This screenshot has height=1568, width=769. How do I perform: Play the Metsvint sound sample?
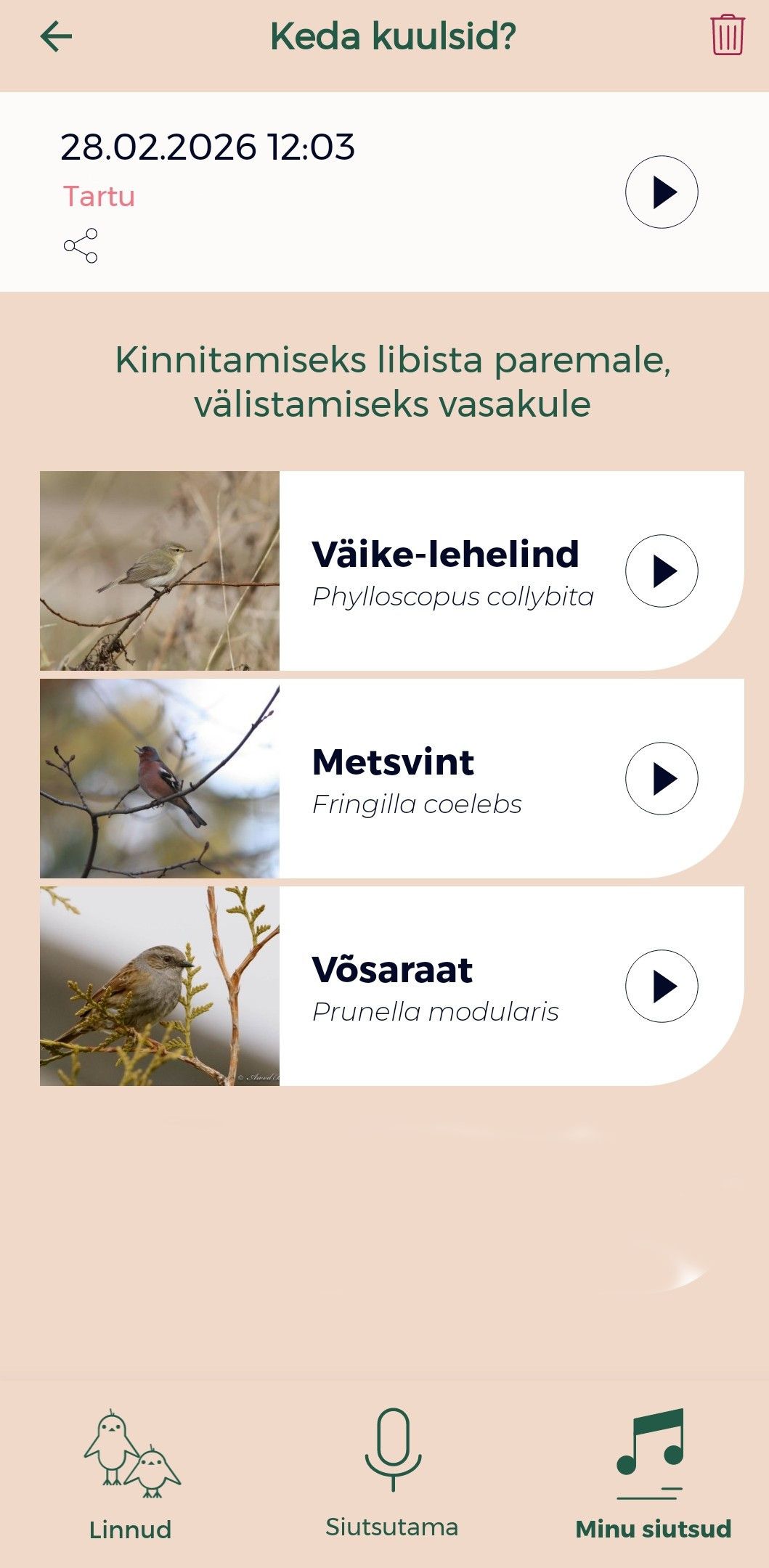point(661,779)
